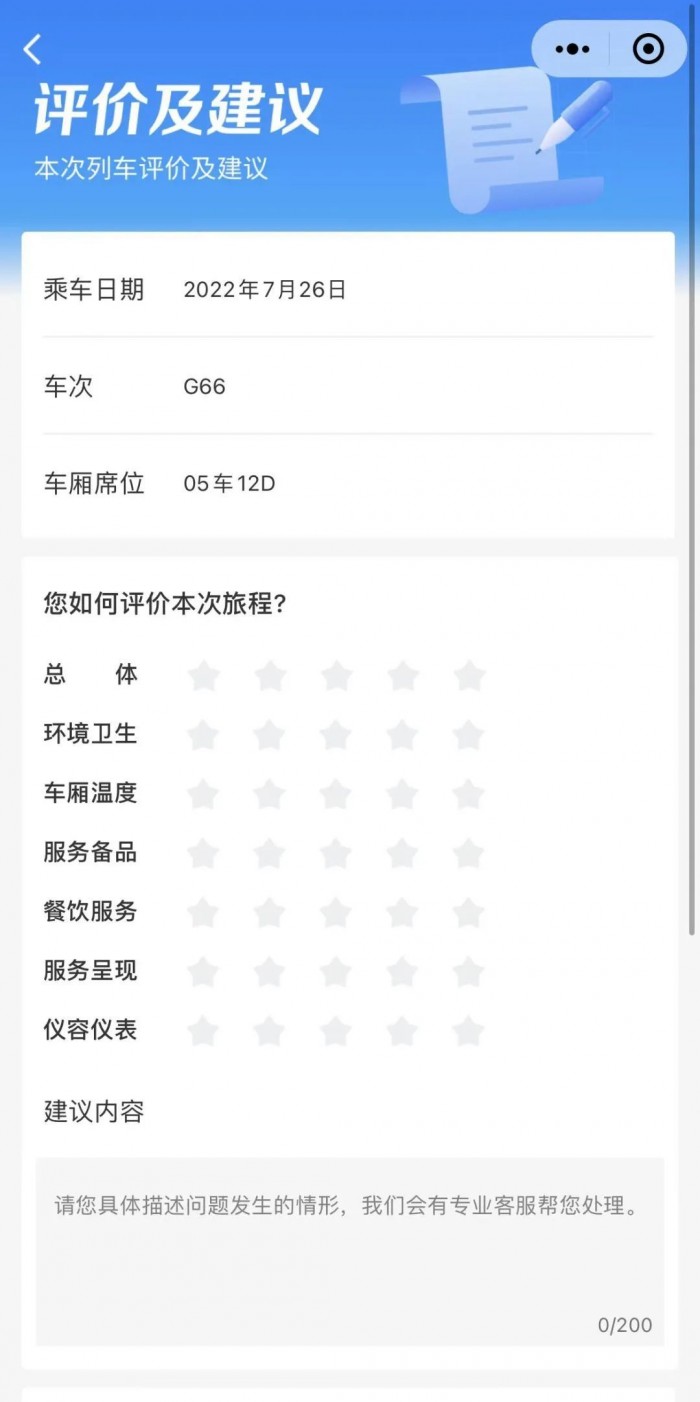Screen dimensions: 700x1402
Task: Give 服务备品 one star
Action: (203, 853)
